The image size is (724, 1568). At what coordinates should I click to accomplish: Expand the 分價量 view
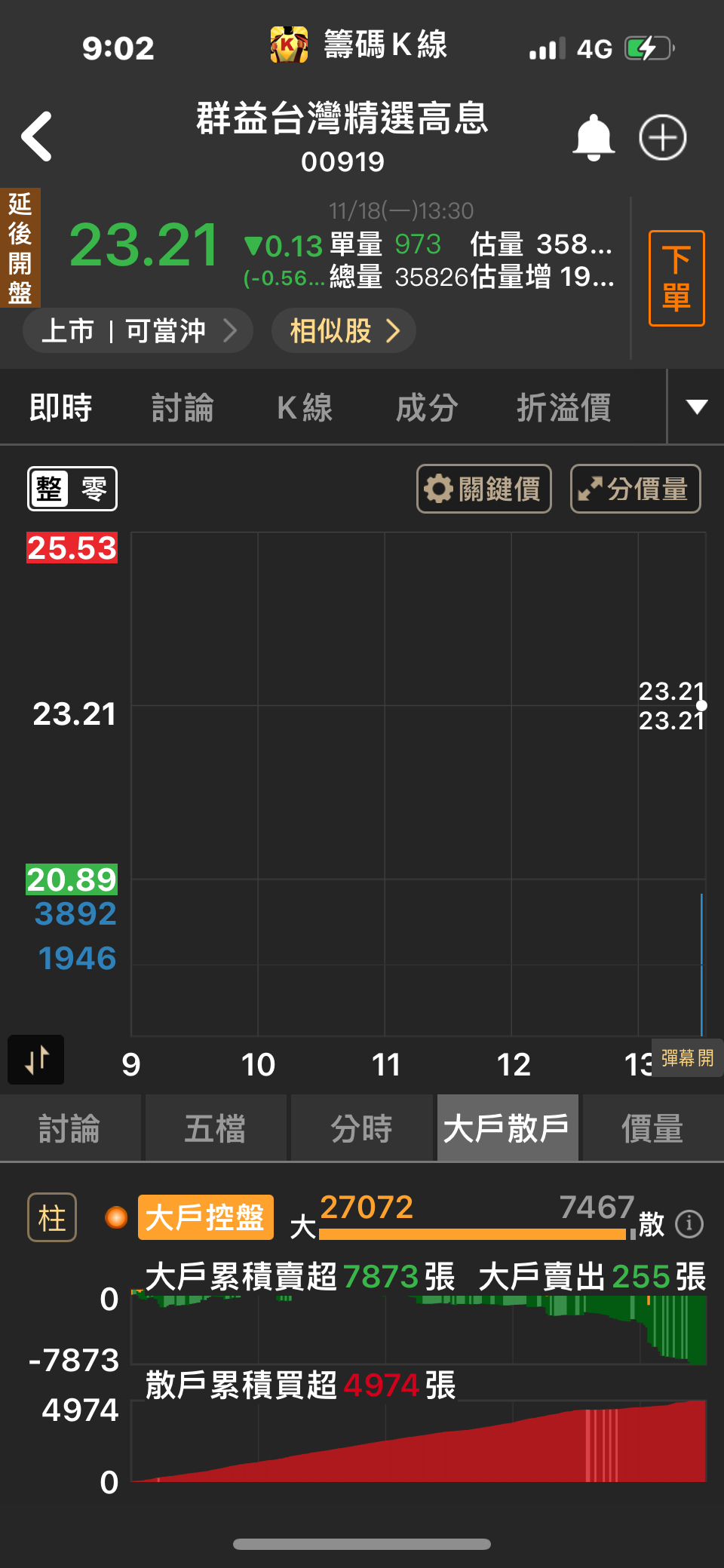tap(635, 489)
